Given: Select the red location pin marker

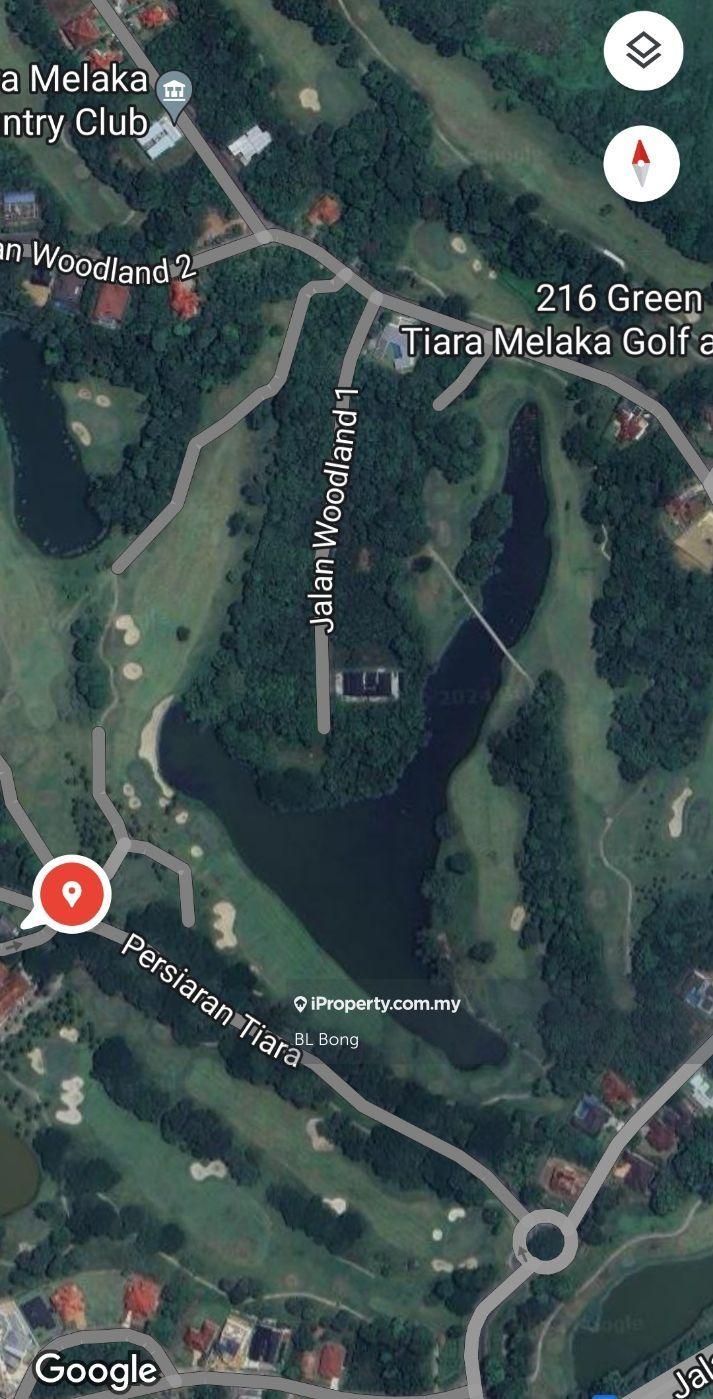Looking at the screenshot, I should coord(71,894).
